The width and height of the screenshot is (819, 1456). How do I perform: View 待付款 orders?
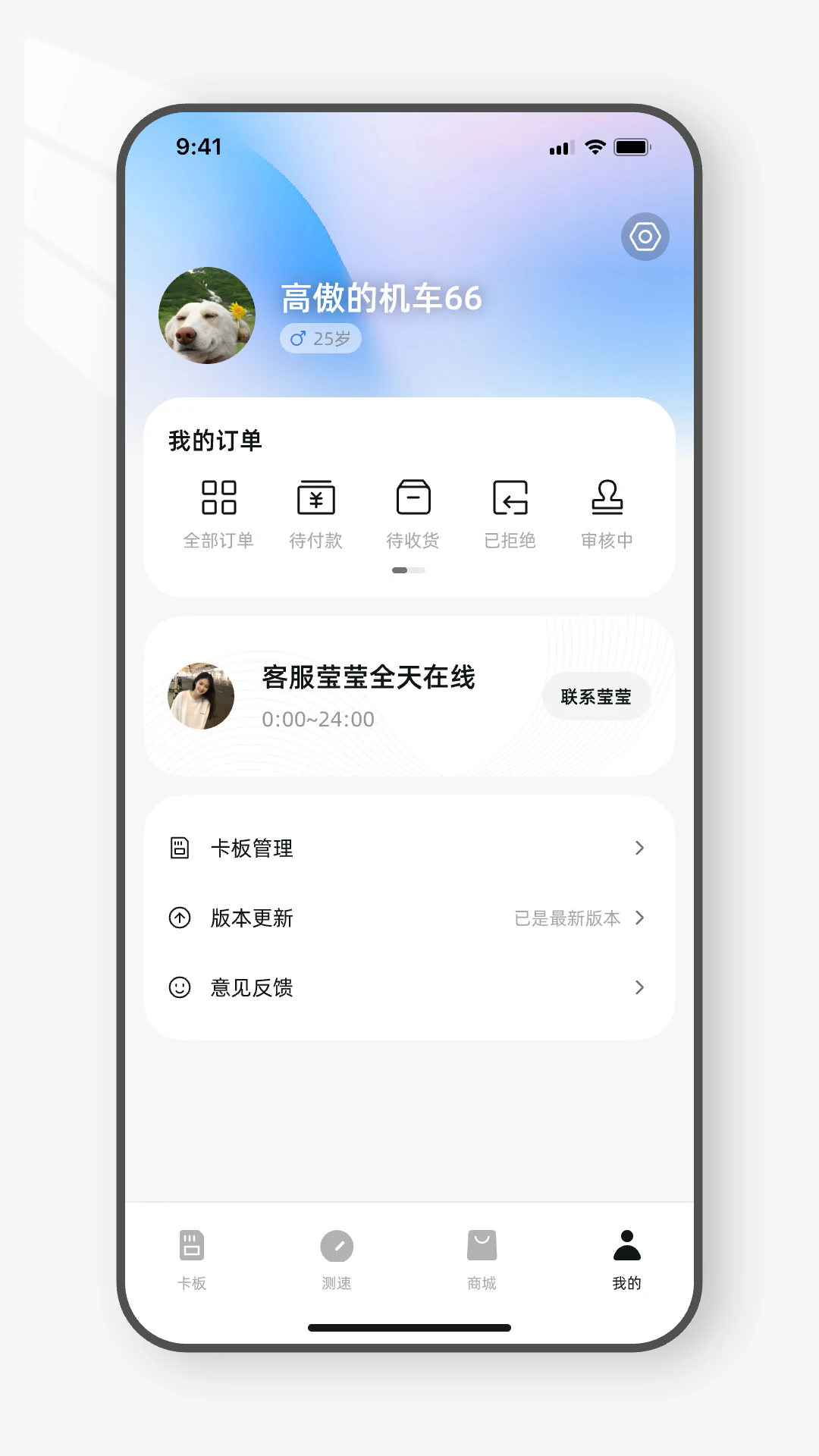point(315,513)
